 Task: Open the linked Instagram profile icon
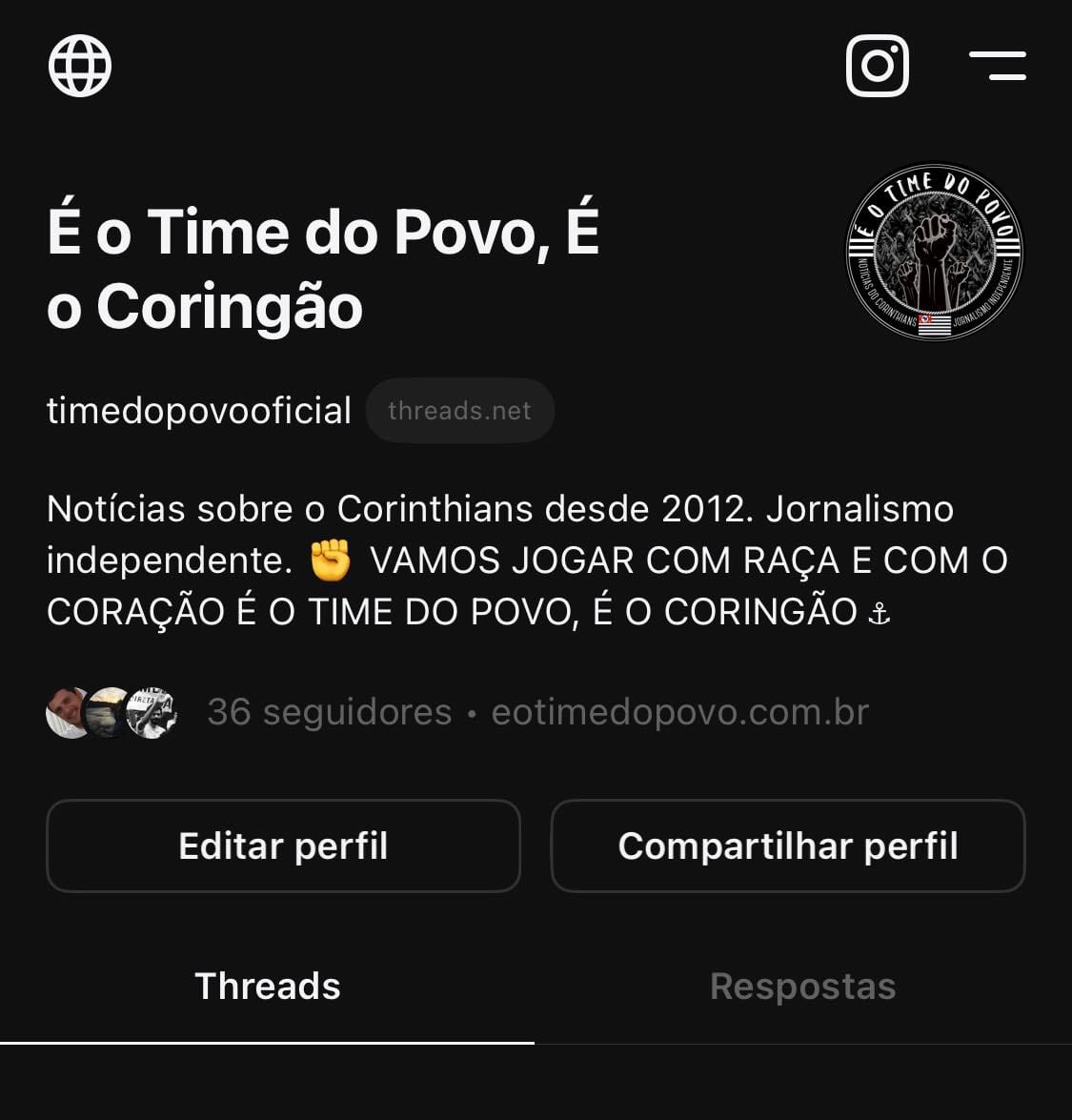click(877, 65)
